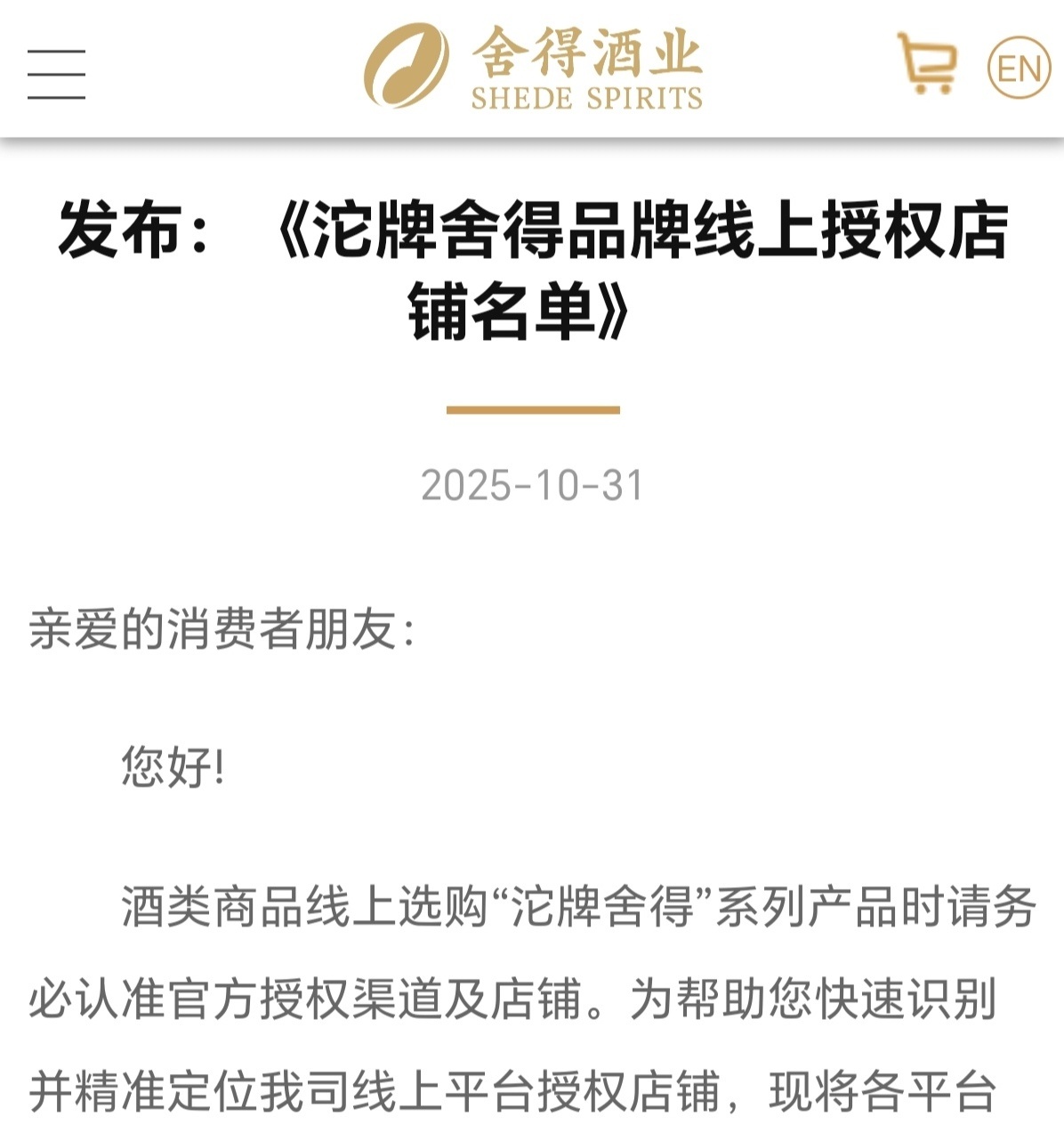
Task: Switch the site language to EN
Action: pyautogui.click(x=1019, y=67)
